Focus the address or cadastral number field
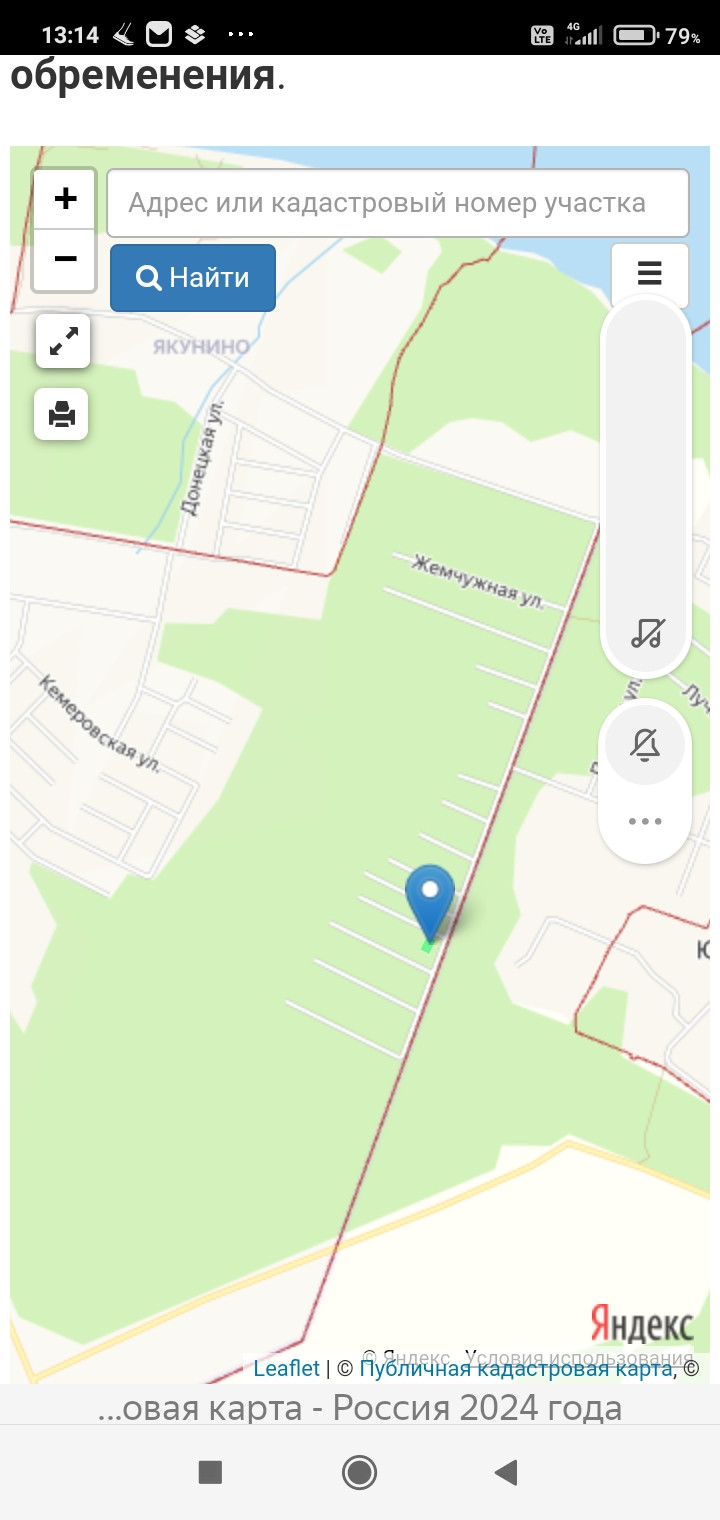 coord(398,203)
